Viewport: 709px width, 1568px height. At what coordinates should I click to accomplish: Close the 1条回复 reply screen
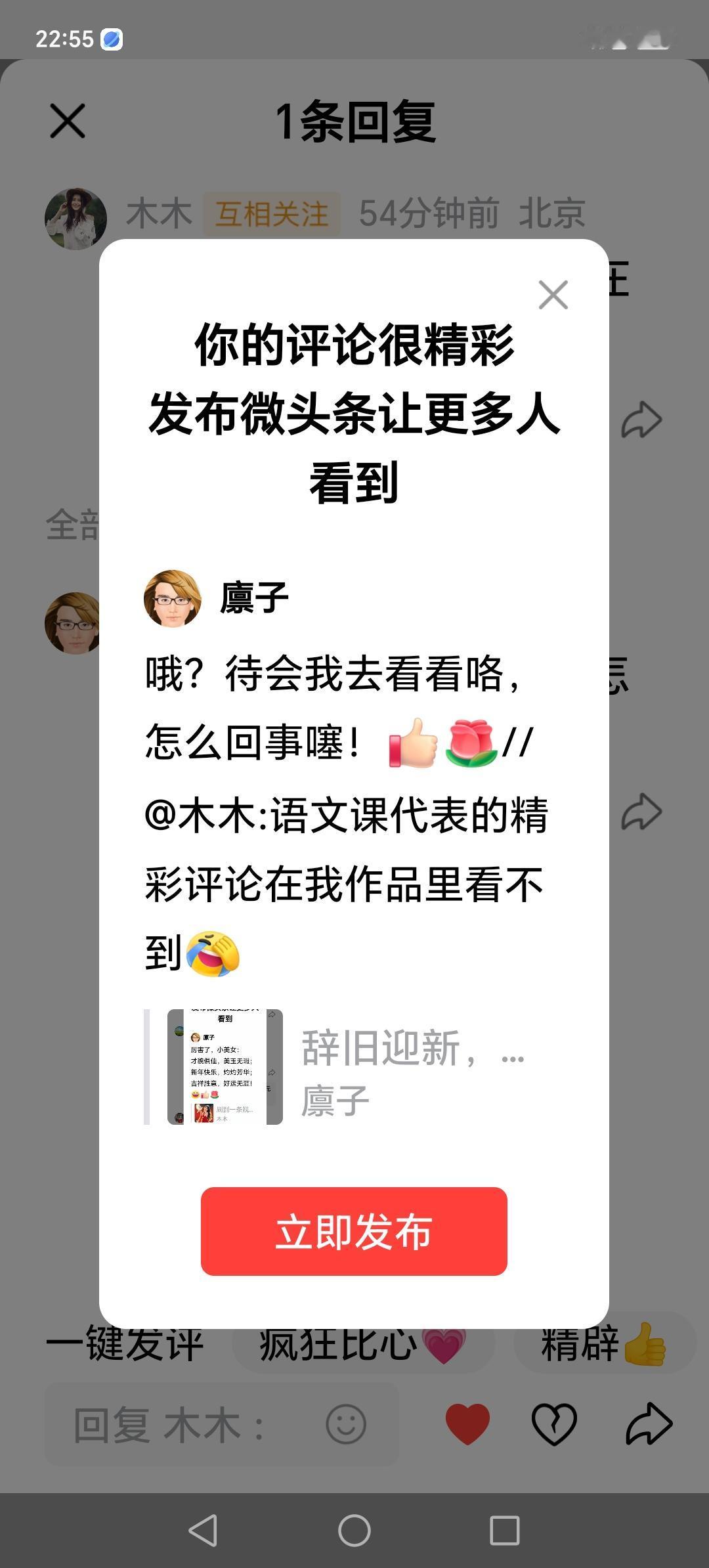point(66,121)
